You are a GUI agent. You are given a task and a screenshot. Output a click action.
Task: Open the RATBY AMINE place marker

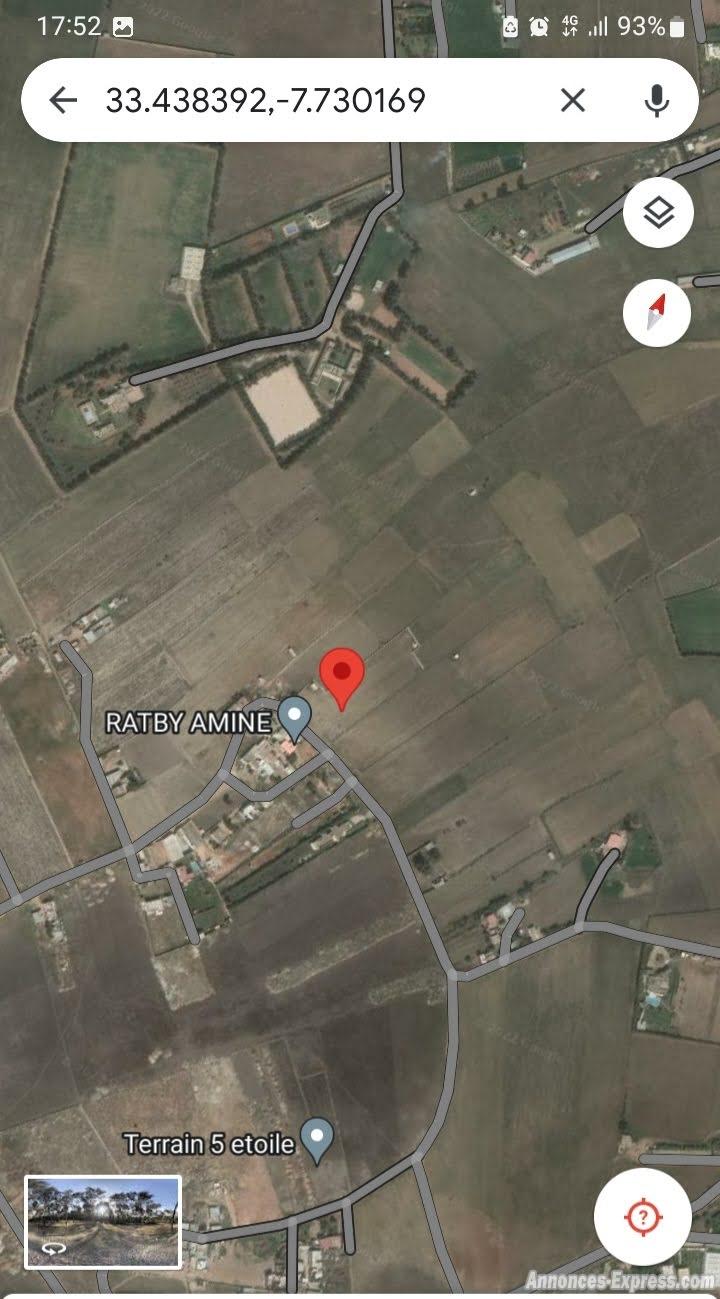pos(294,717)
